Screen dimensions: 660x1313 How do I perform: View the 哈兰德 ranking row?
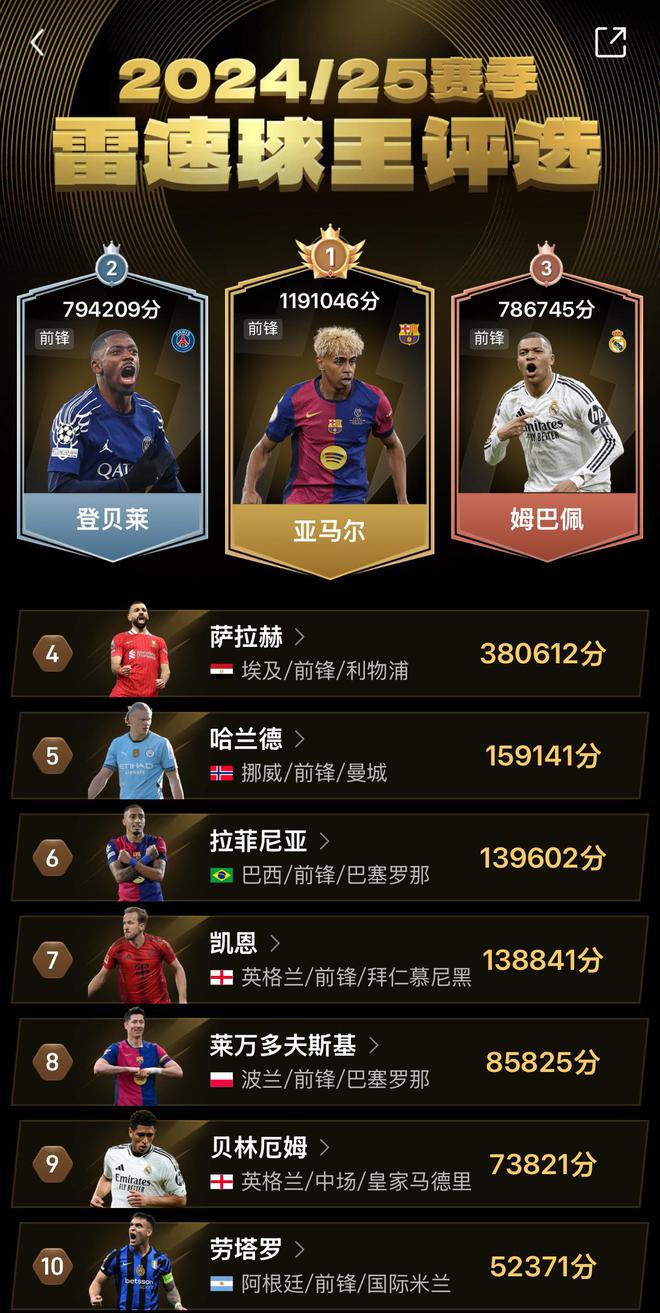(x=330, y=756)
